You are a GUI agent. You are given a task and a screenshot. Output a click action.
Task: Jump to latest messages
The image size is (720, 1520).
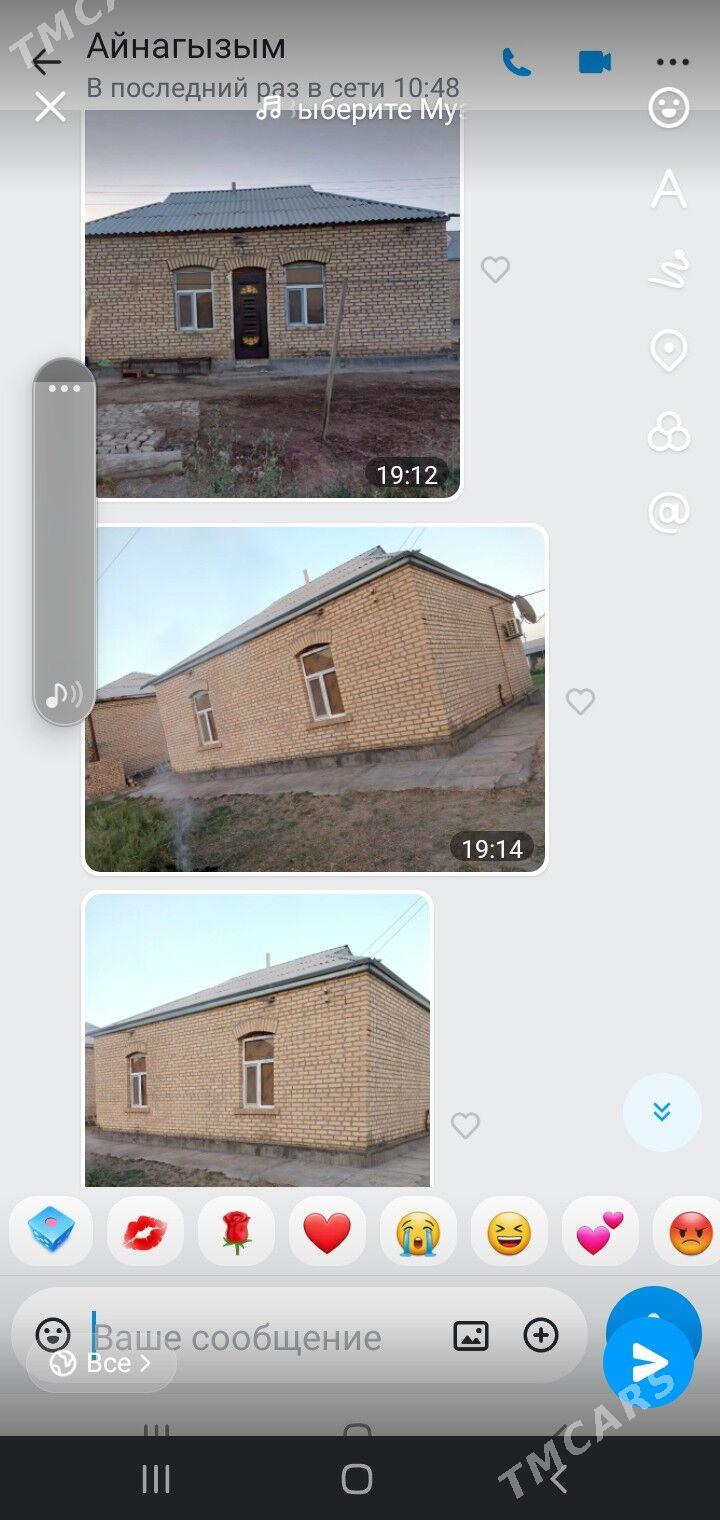coord(661,1112)
